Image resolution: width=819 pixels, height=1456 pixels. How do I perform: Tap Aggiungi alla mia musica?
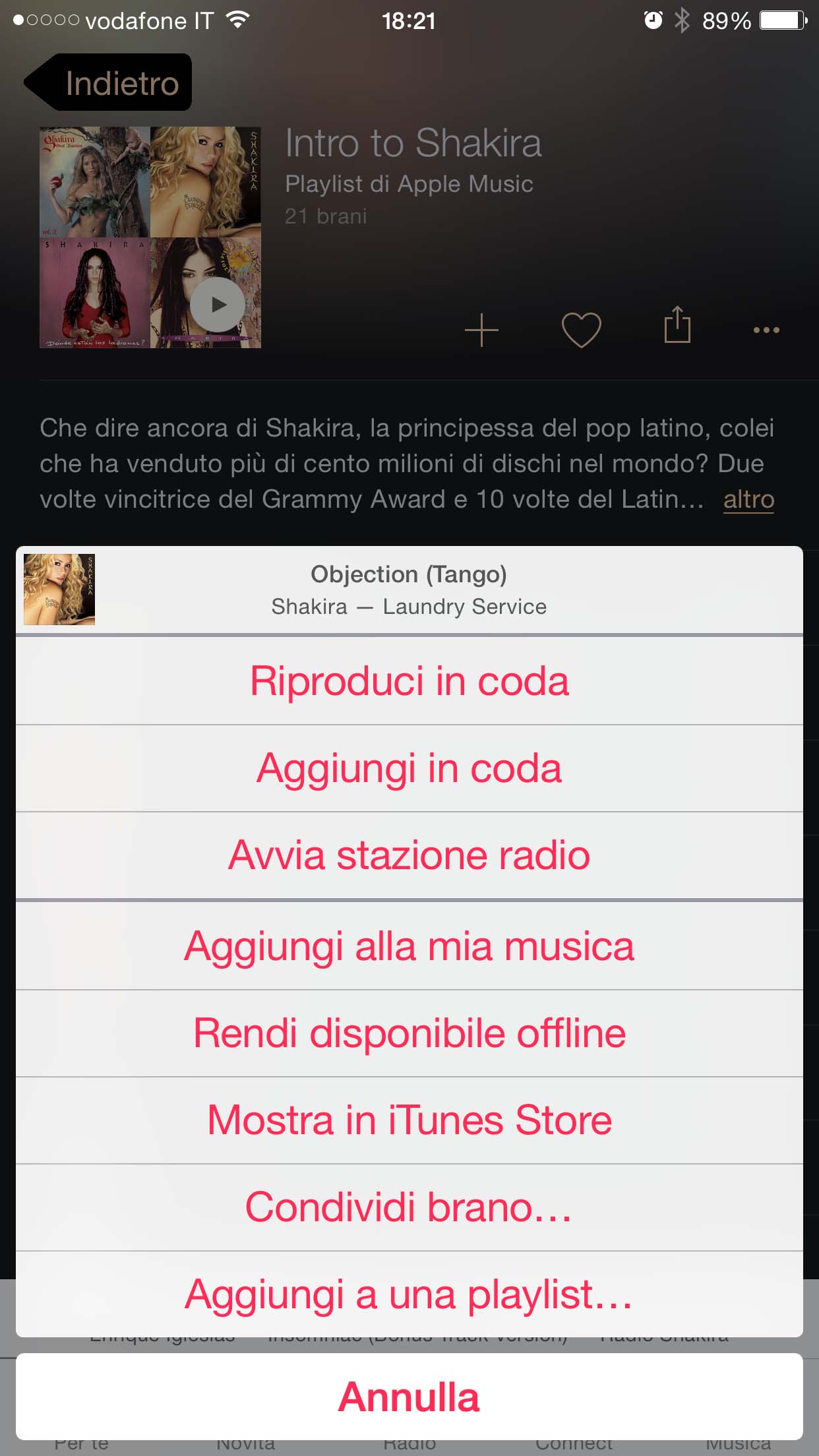click(x=409, y=946)
